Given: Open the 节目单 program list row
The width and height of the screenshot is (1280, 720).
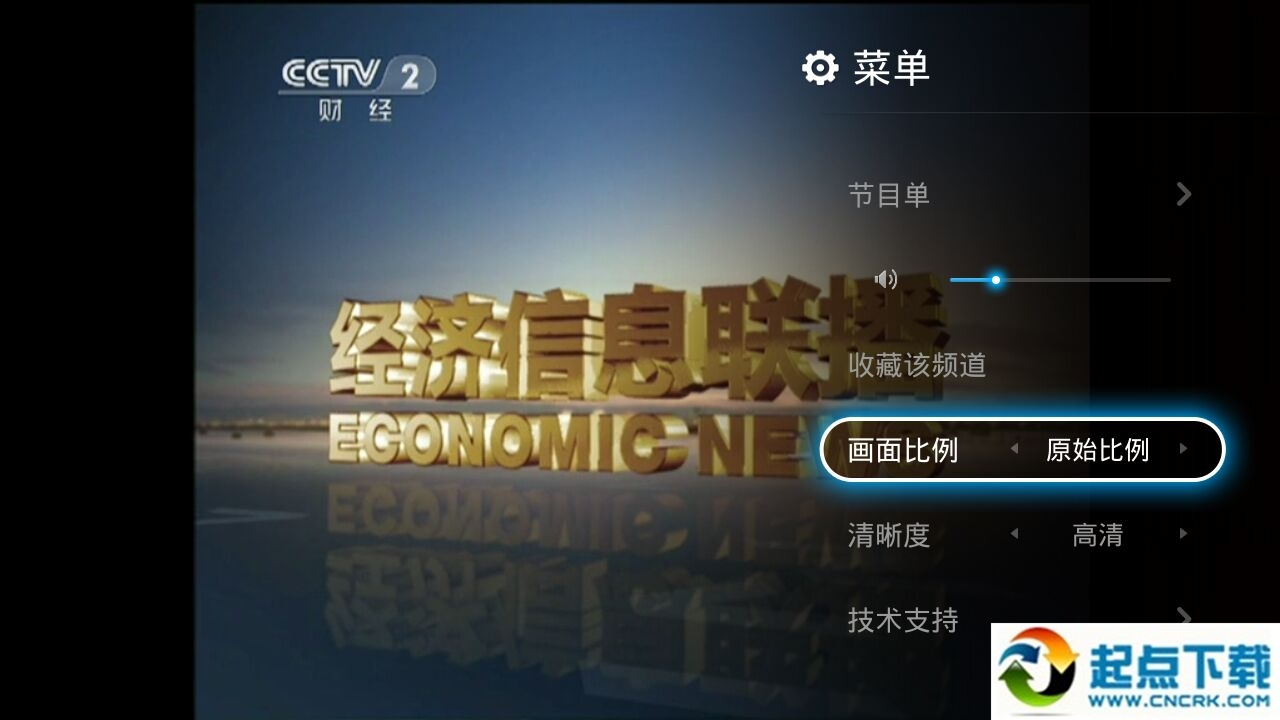Looking at the screenshot, I should [1020, 194].
